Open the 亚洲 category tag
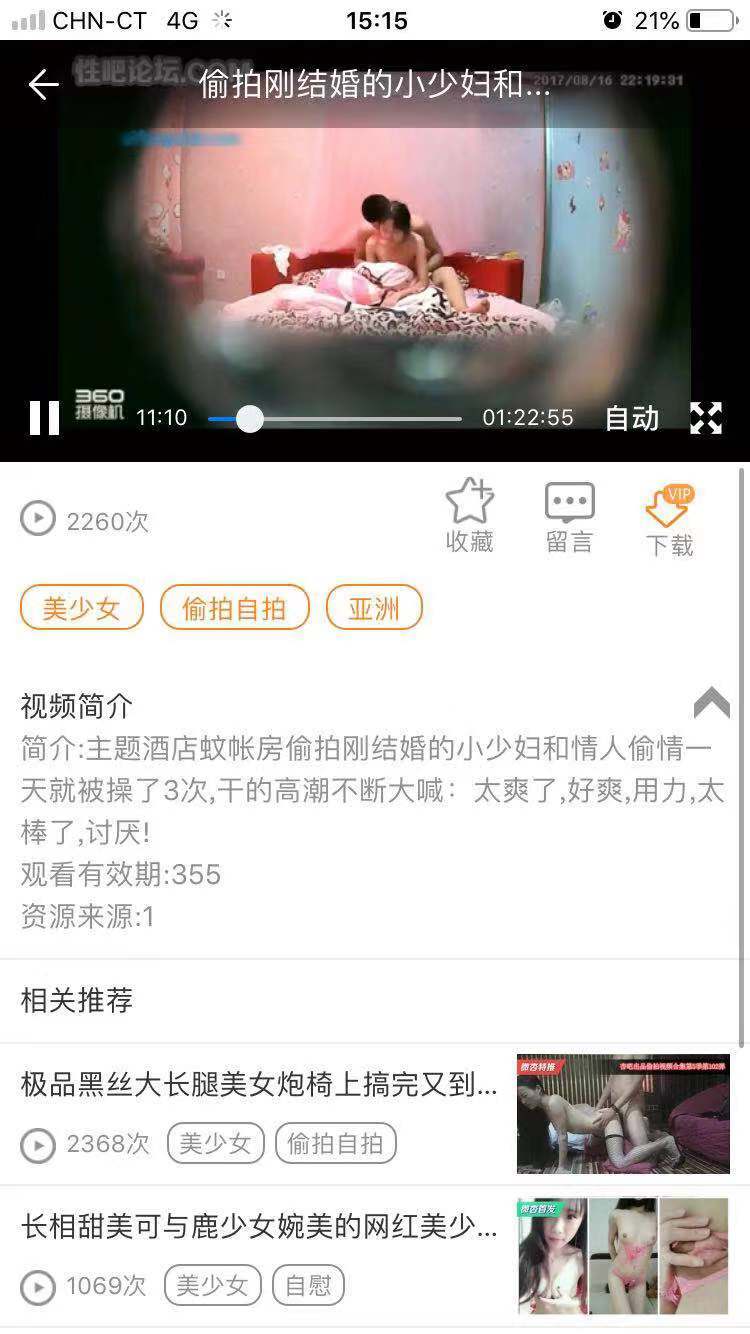 pos(374,607)
